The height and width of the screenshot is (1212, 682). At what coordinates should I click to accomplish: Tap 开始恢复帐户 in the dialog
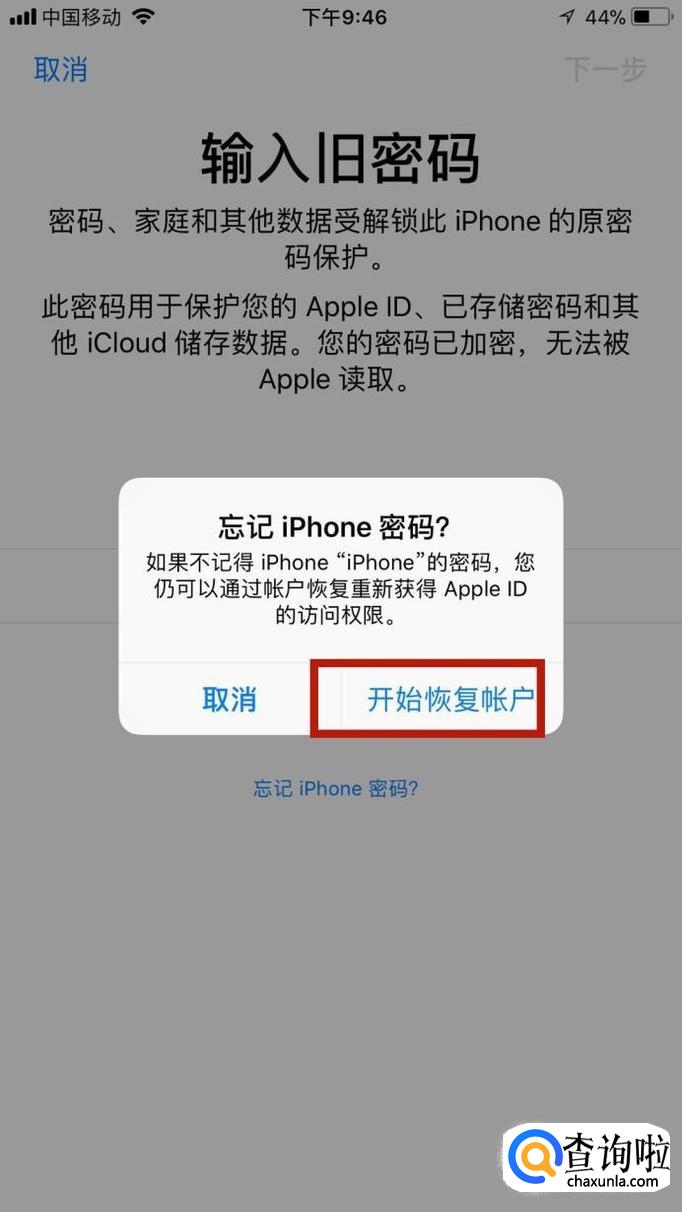click(450, 699)
